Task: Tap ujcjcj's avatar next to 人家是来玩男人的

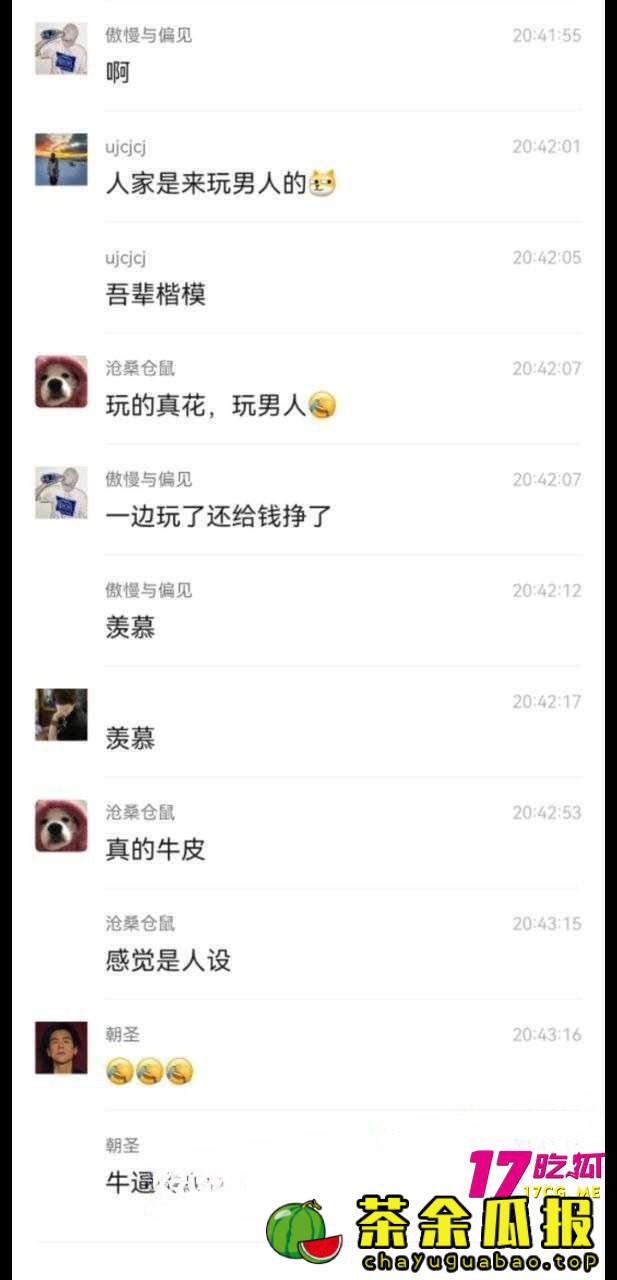Action: pos(61,160)
